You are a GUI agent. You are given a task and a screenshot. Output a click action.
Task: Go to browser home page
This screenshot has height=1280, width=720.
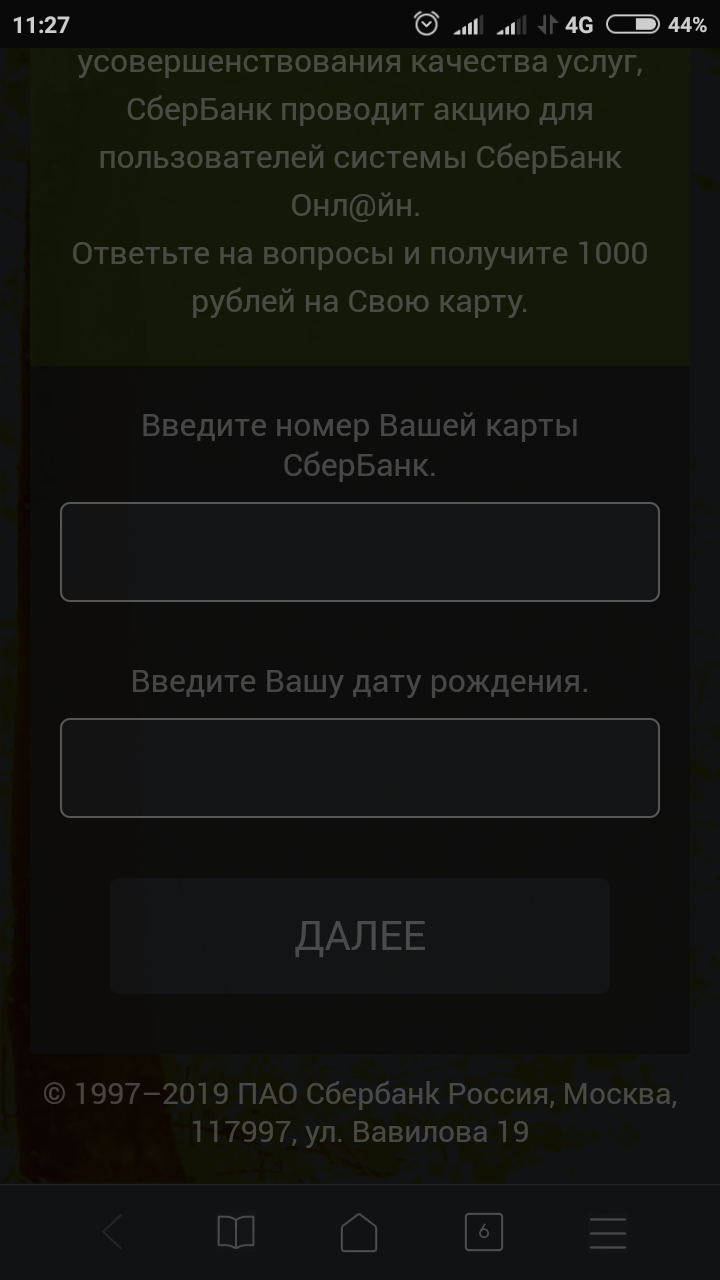(x=359, y=1233)
